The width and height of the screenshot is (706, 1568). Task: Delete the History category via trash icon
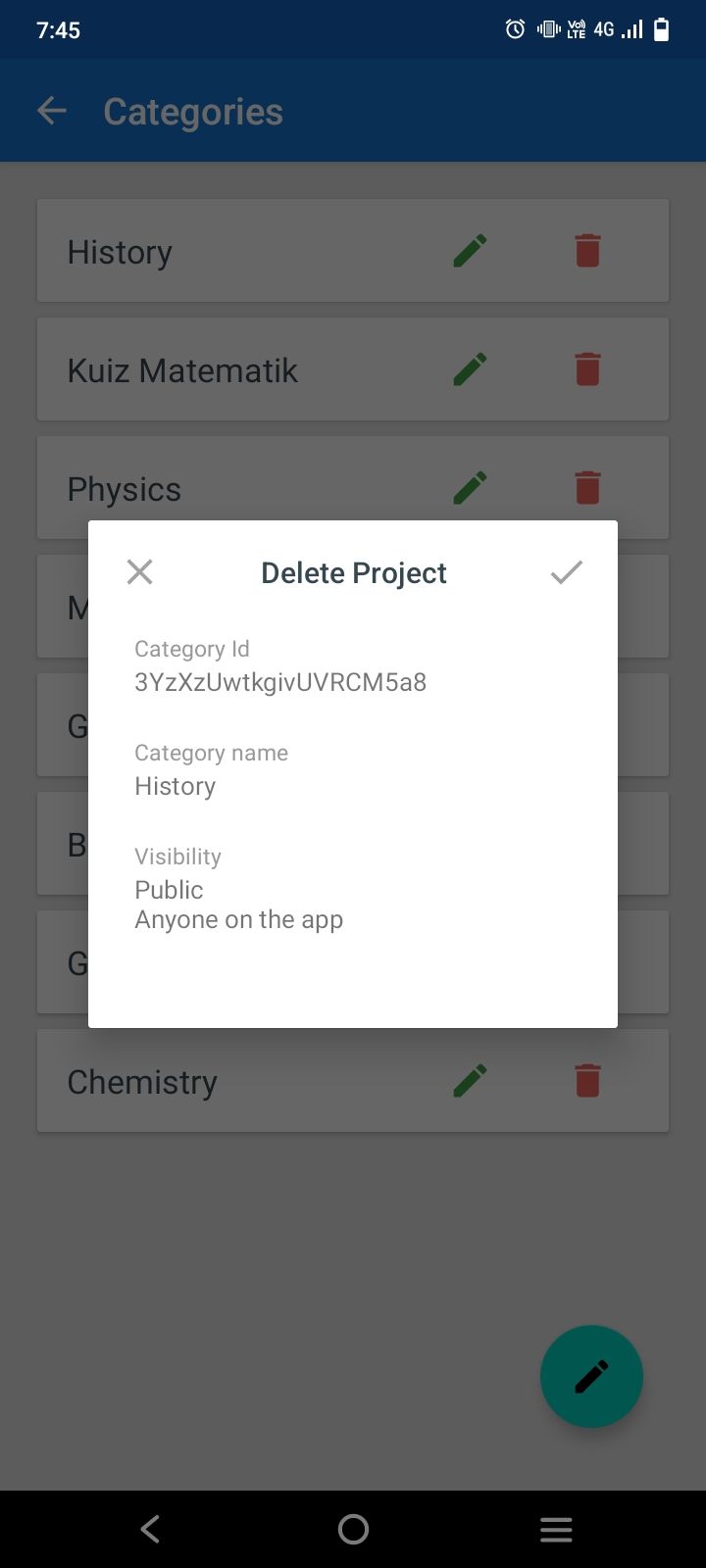tap(587, 251)
